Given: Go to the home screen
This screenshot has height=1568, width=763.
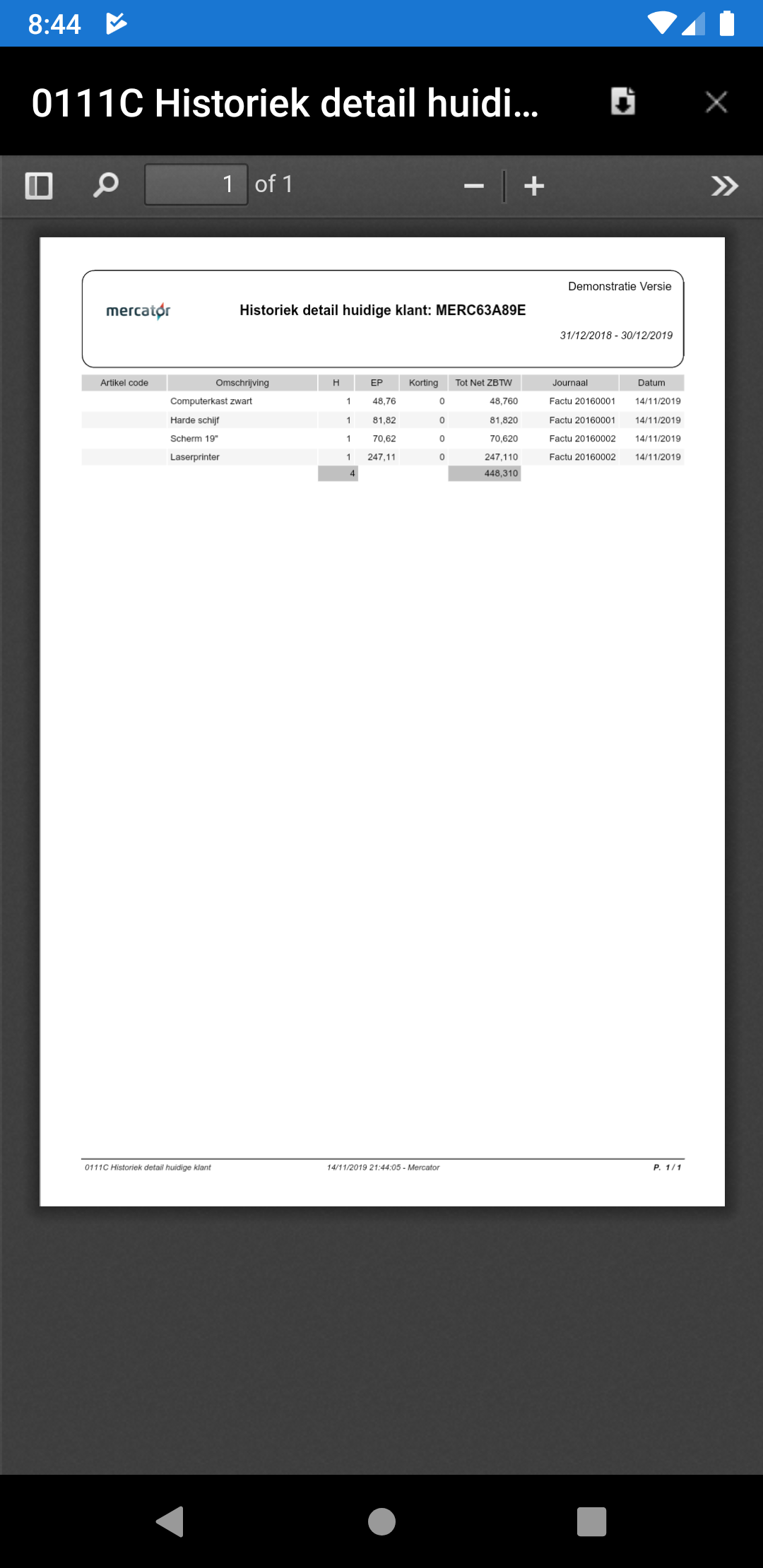Looking at the screenshot, I should 381,1521.
